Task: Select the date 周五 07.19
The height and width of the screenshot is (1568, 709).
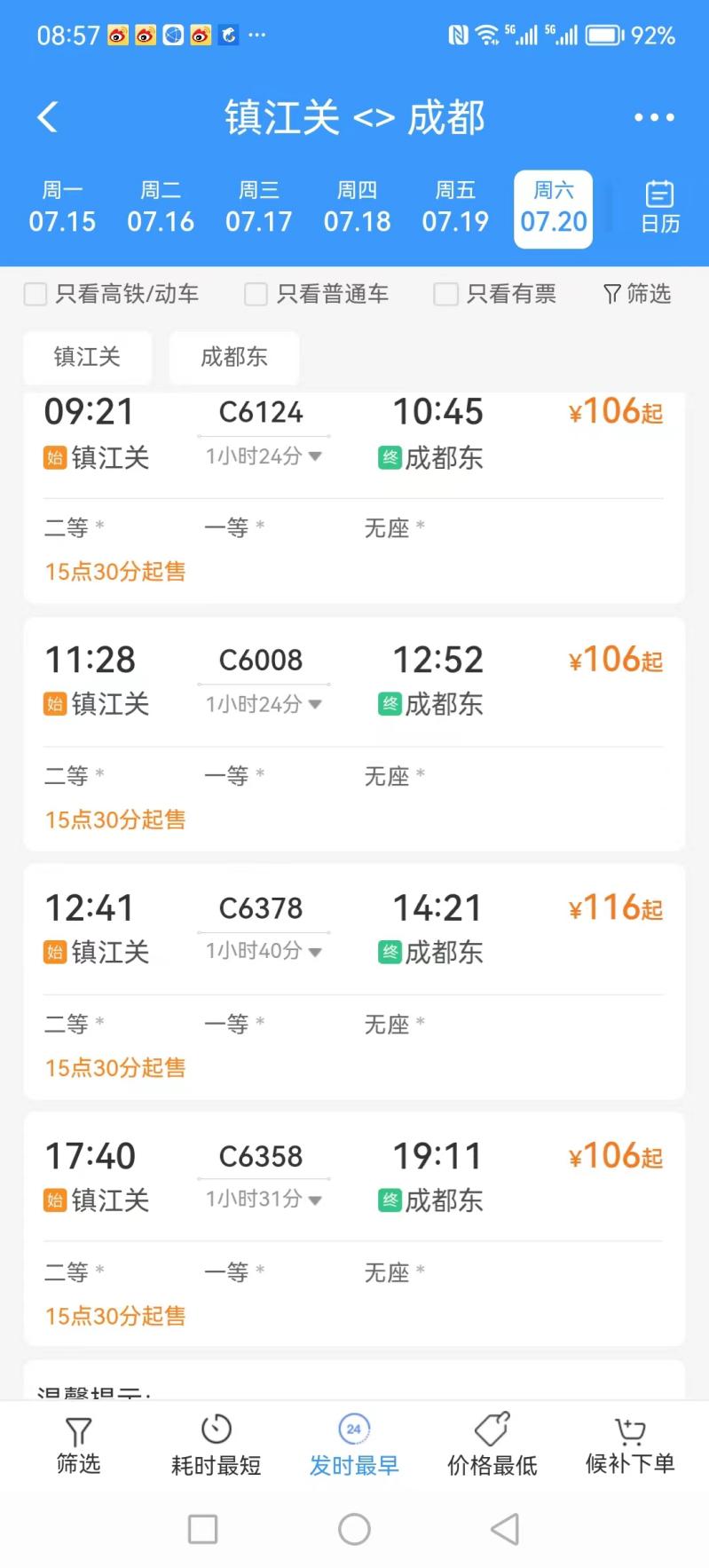Action: coord(455,208)
